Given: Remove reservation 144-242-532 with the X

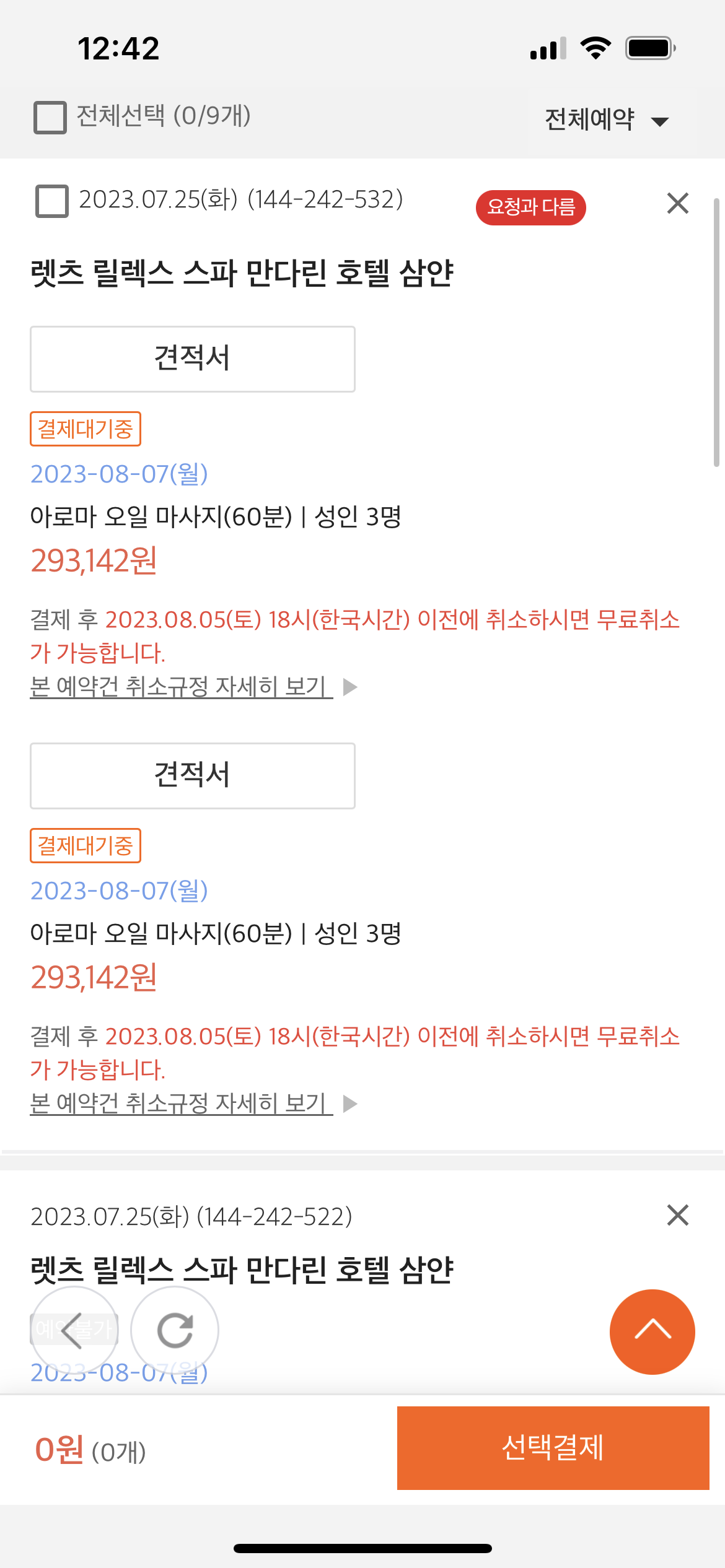Looking at the screenshot, I should (677, 203).
